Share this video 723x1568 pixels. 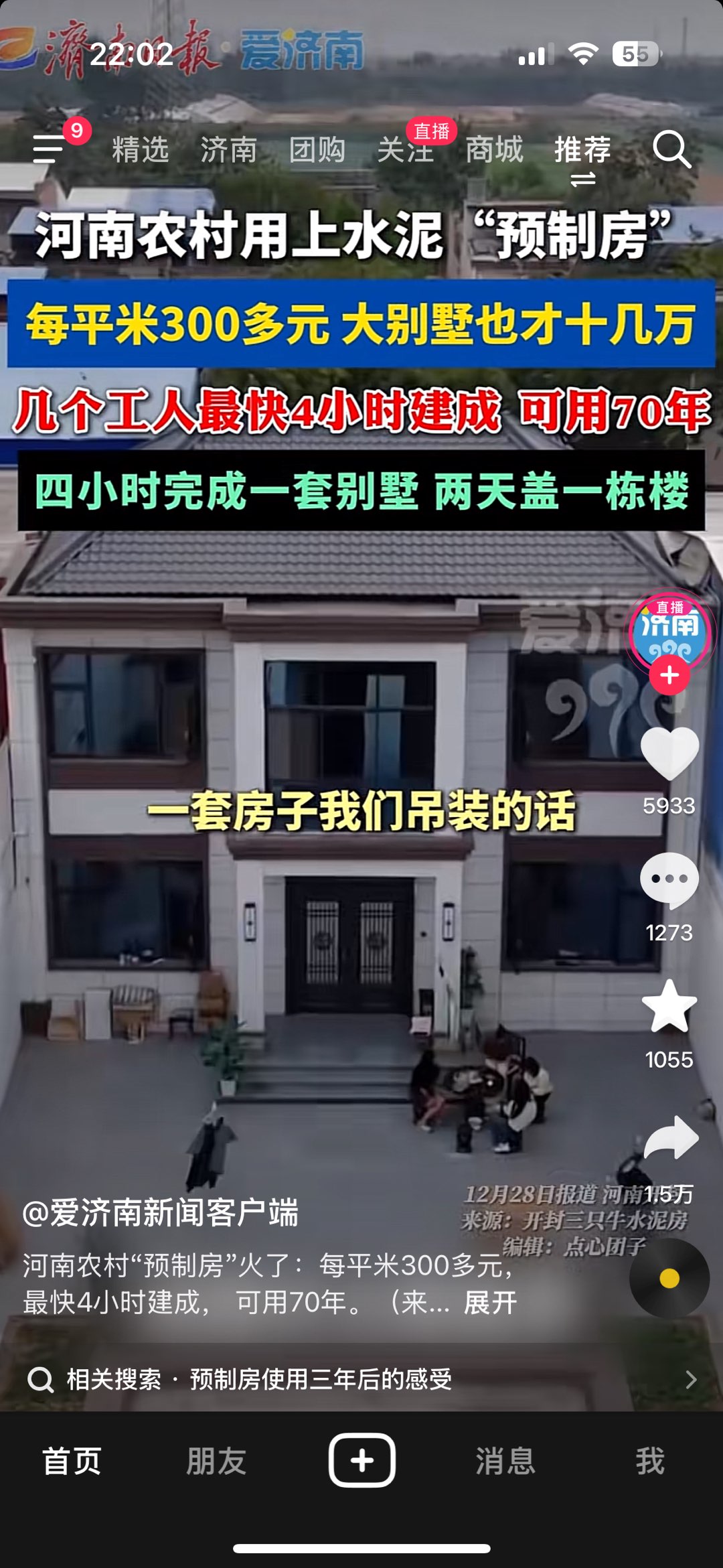click(x=671, y=1139)
